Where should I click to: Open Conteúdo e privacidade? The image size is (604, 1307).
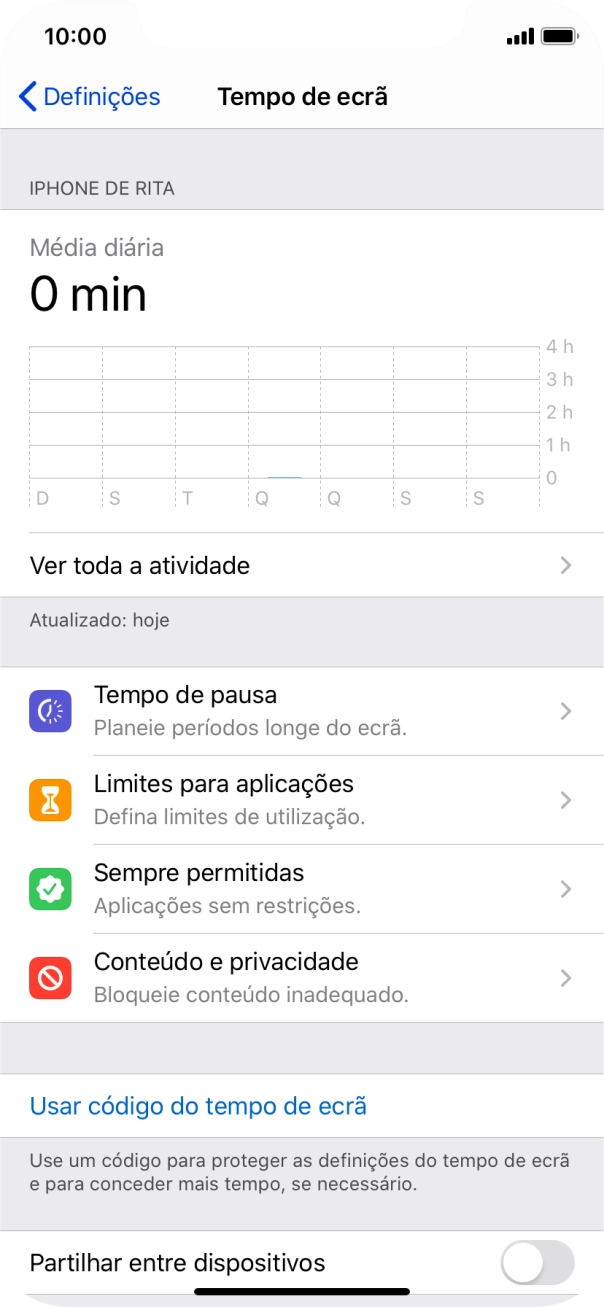click(x=300, y=978)
